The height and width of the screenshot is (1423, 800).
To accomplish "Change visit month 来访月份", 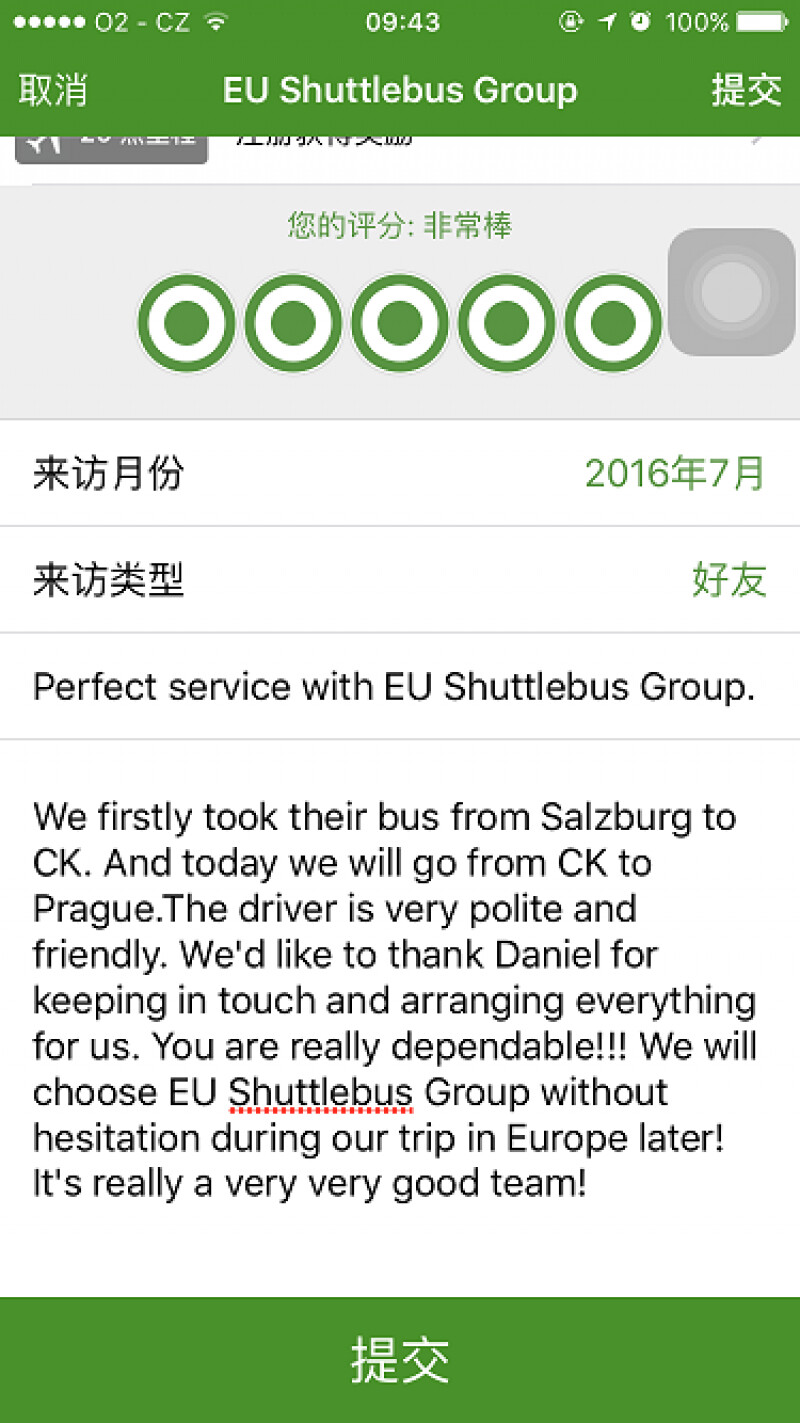I will (400, 473).
